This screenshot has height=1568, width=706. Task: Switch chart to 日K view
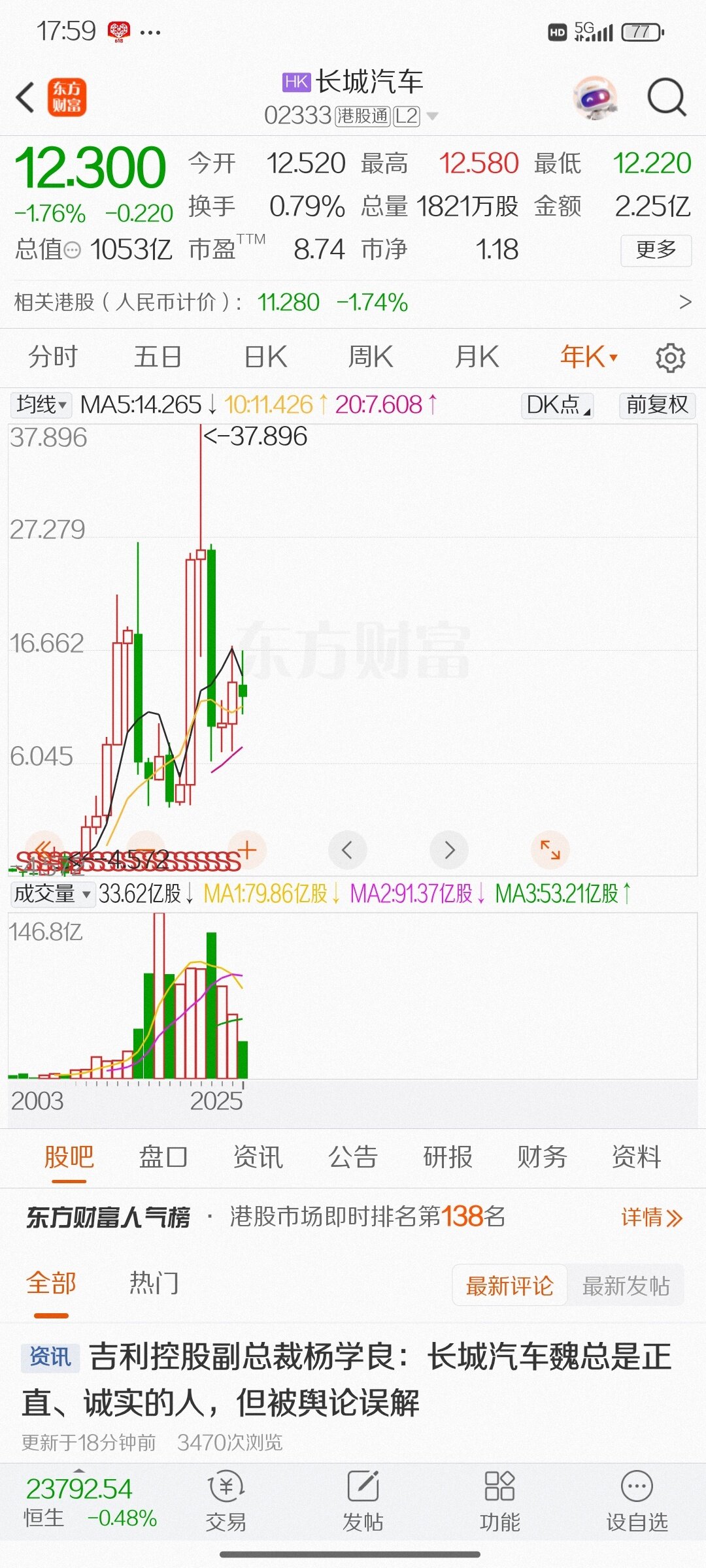pos(265,357)
